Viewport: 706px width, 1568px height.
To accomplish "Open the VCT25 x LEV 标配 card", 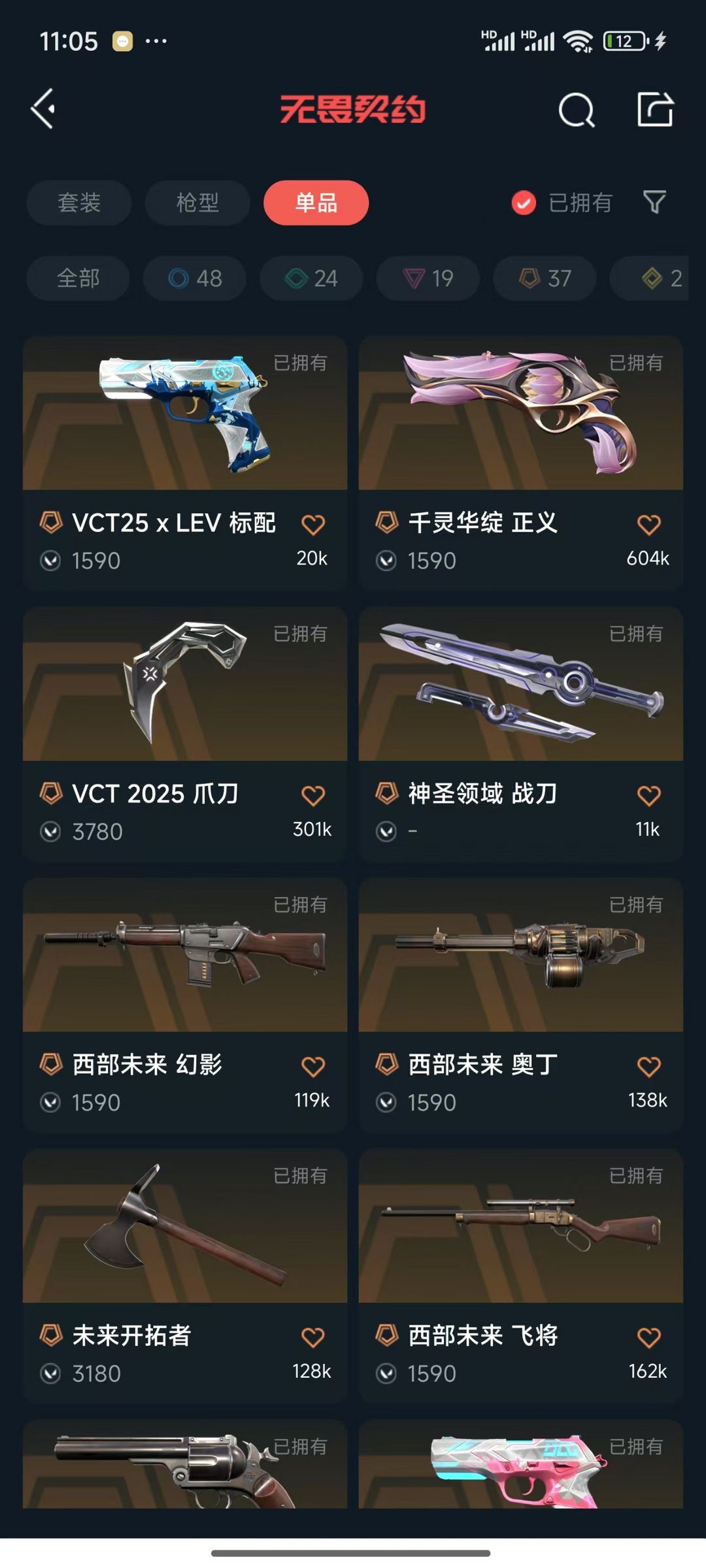I will tap(185, 464).
